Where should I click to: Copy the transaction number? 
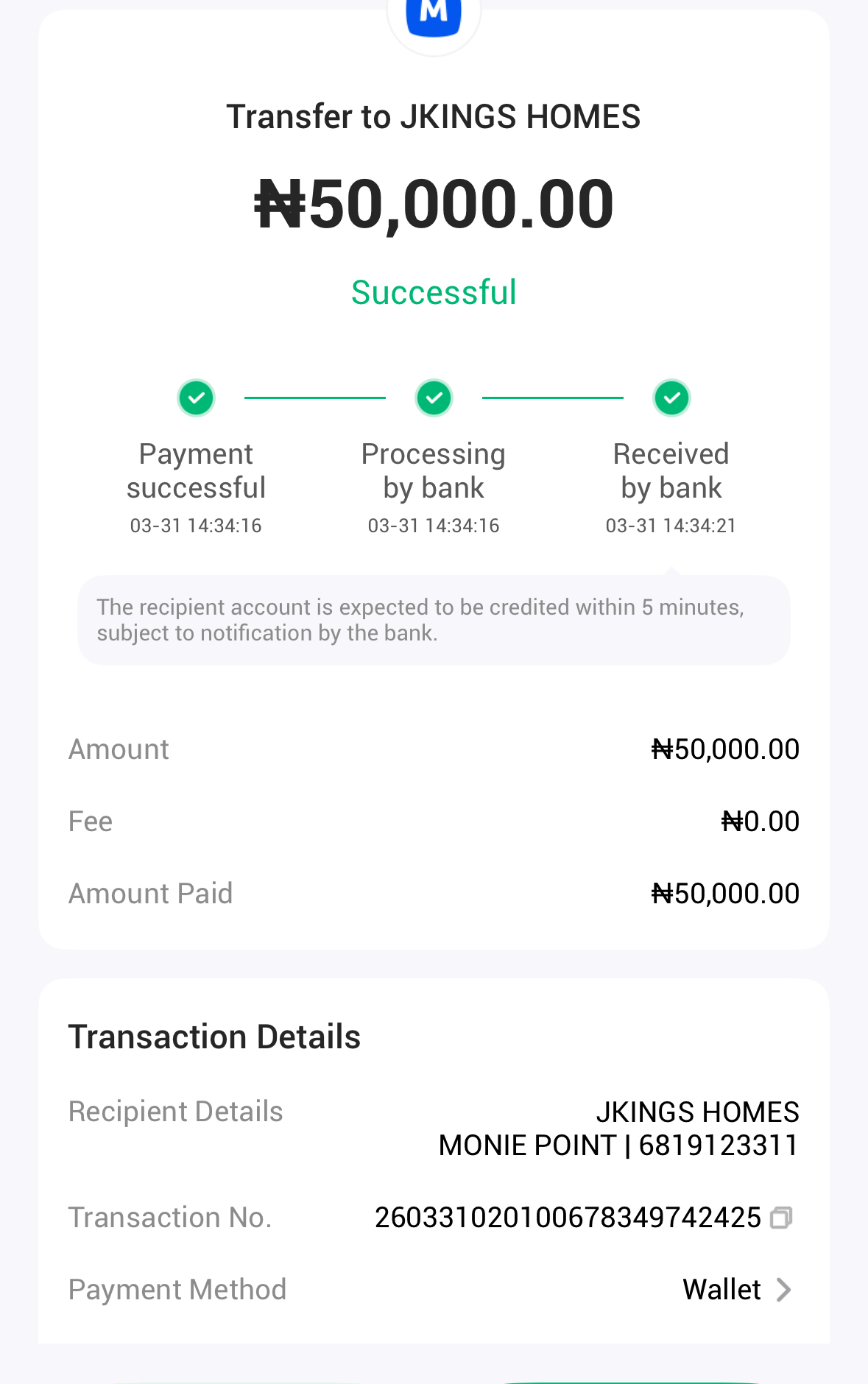coord(781,1218)
